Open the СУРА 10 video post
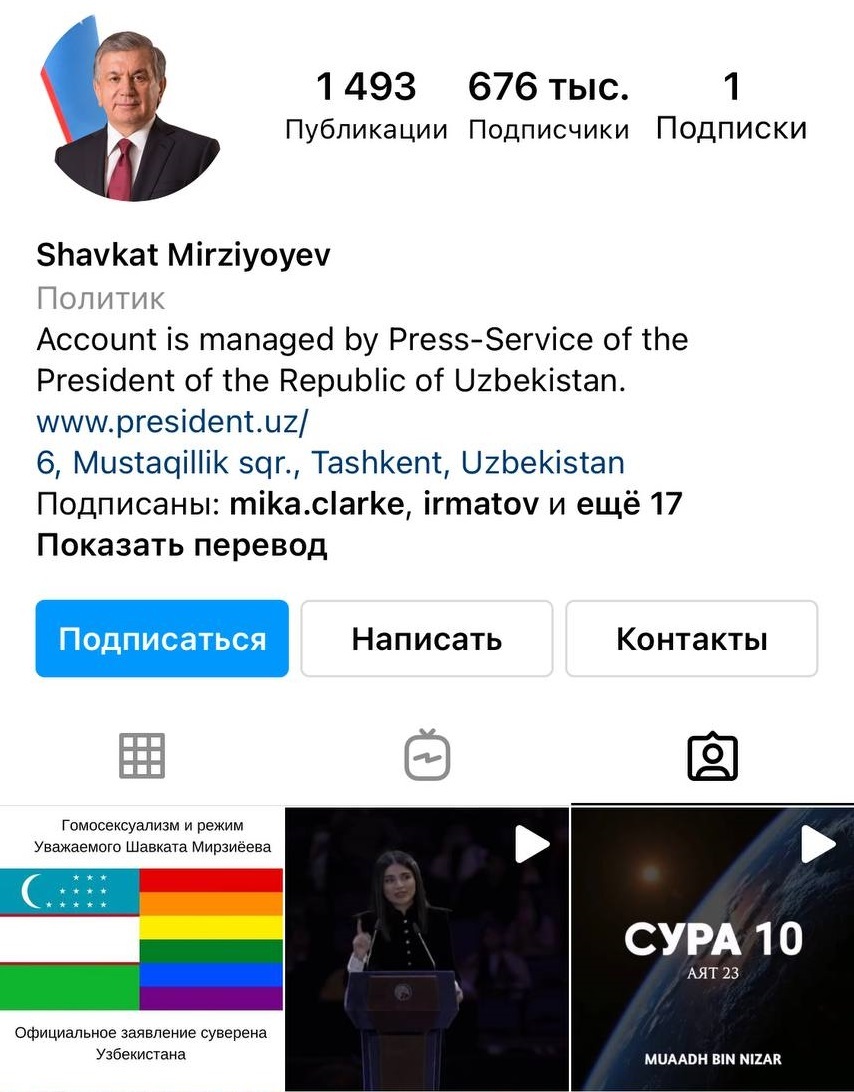Viewport: 854px width, 1092px height. 712,950
